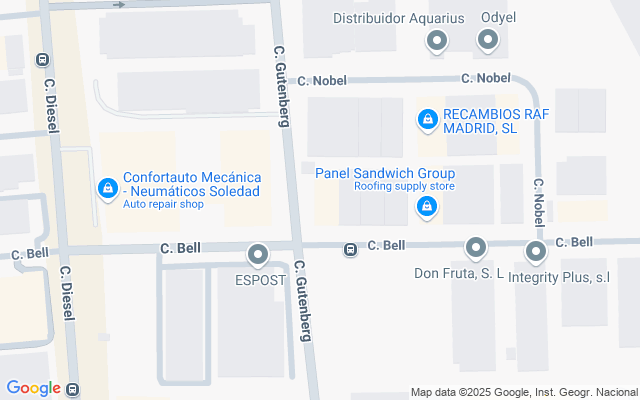Viewport: 640px width, 400px height.
Task: Select the ESPOST place pin
Action: coord(259,255)
